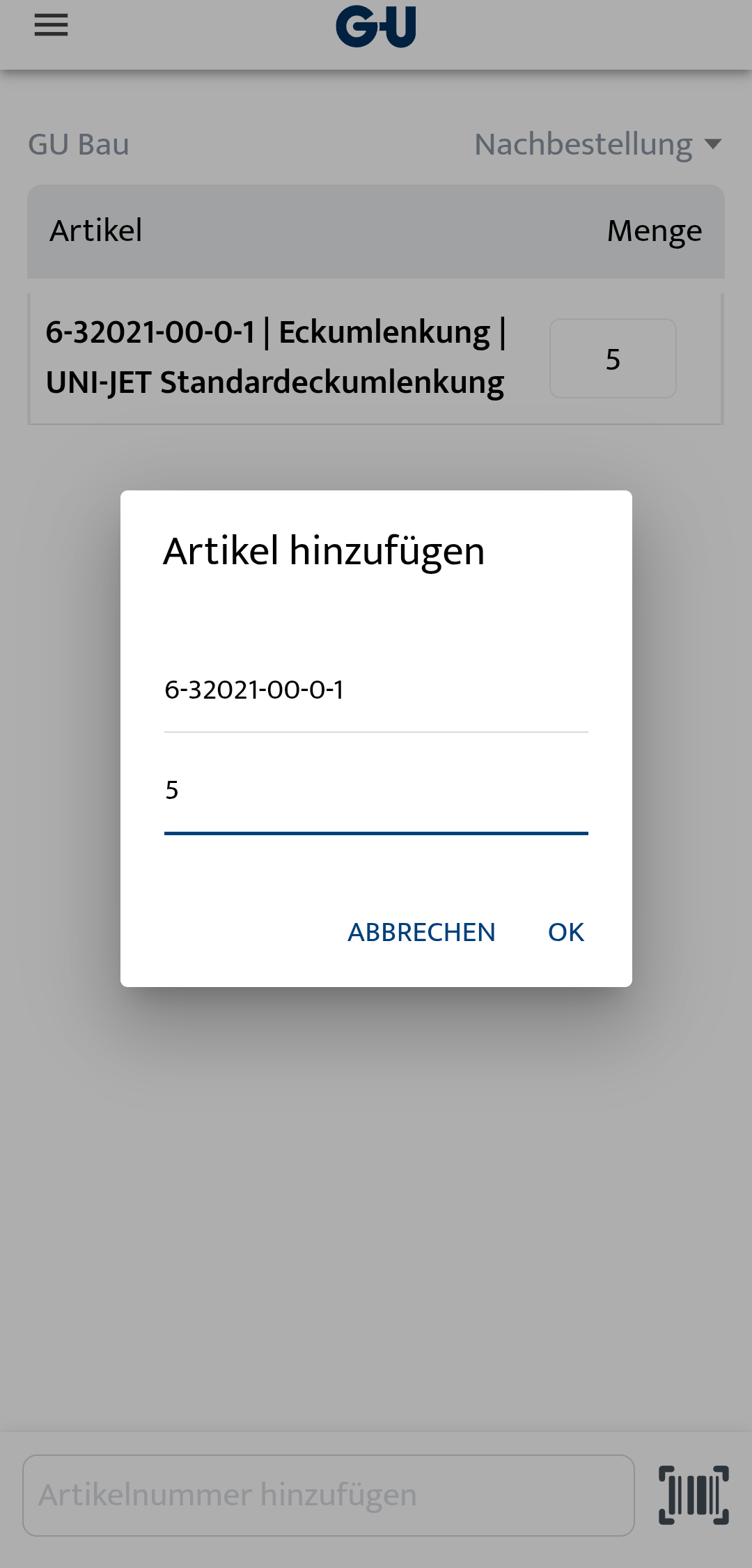Screen dimensions: 752x1568
Task: Tap the Menge column header
Action: (x=655, y=231)
